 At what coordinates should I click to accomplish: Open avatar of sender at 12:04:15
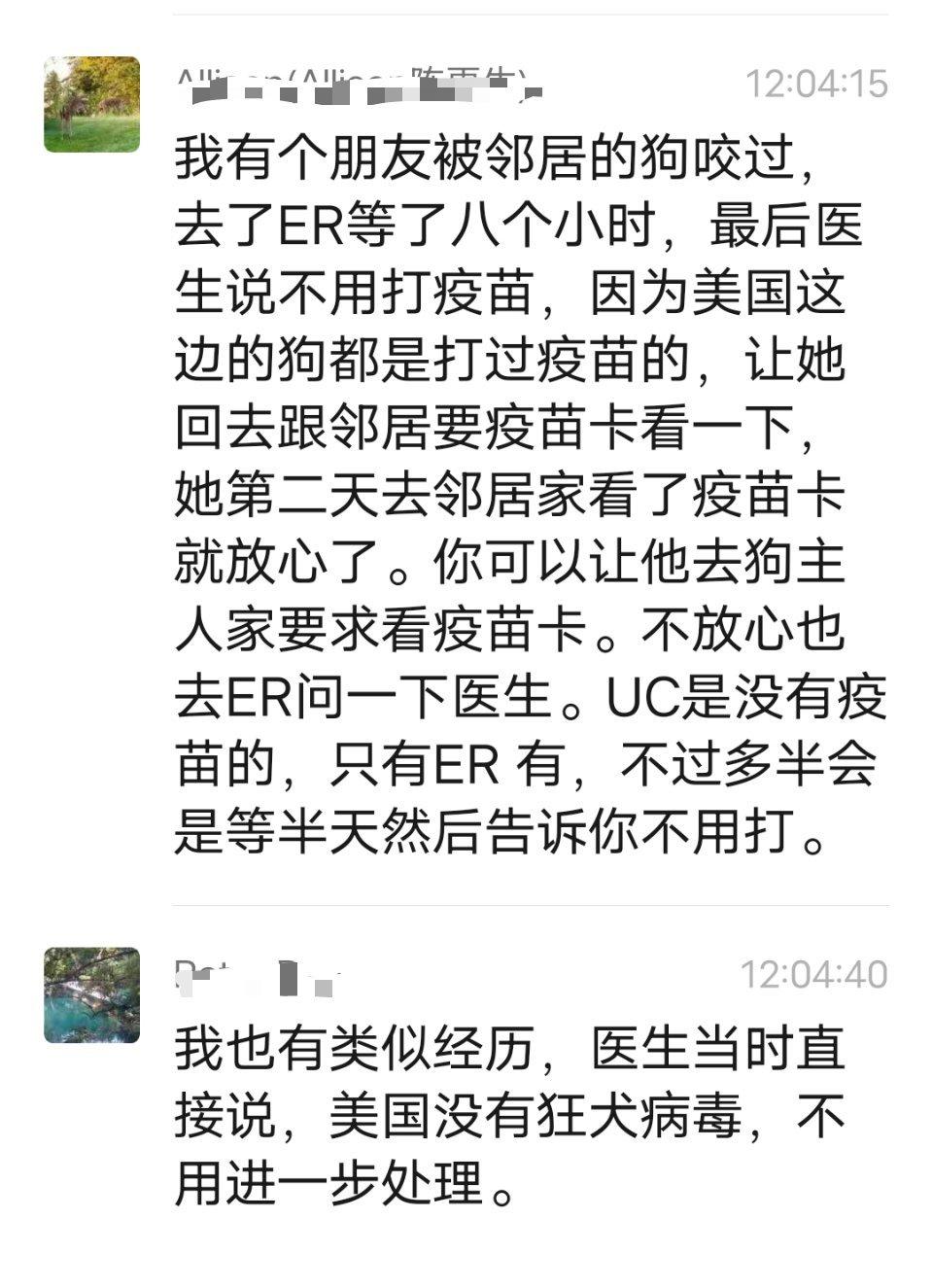tap(91, 105)
